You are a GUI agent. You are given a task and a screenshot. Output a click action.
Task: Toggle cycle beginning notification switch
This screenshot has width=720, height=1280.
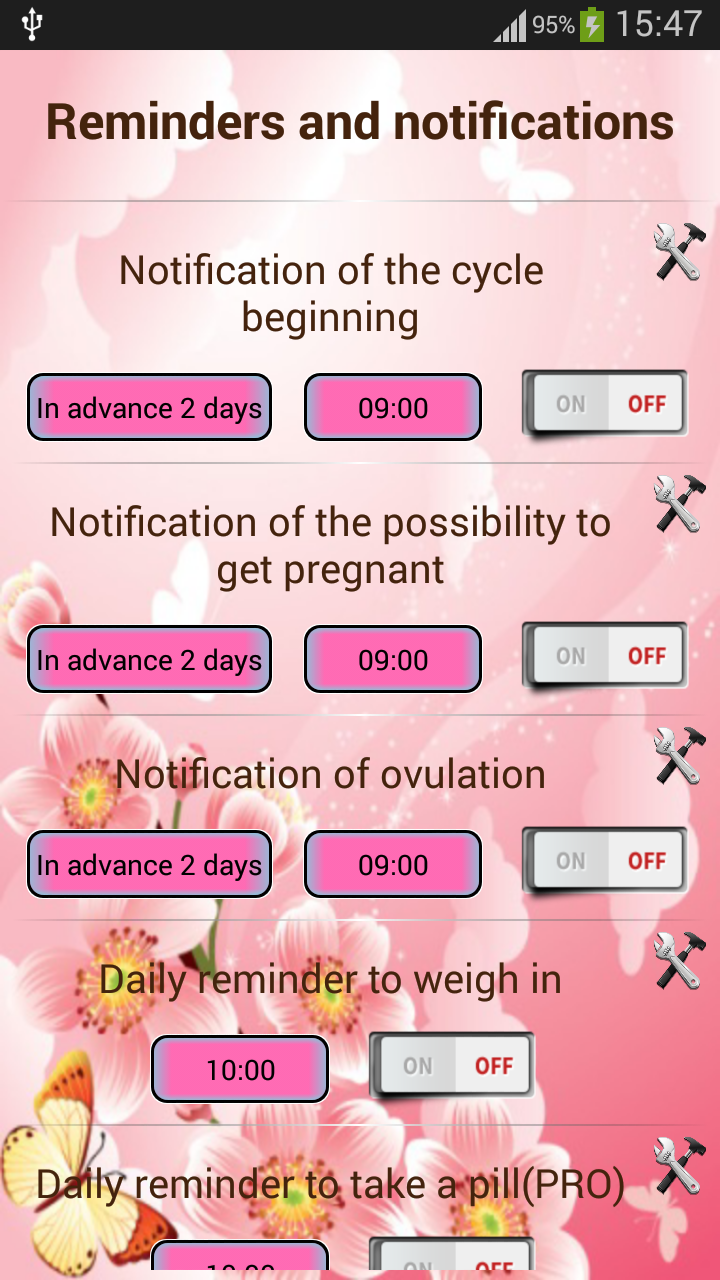pos(604,404)
